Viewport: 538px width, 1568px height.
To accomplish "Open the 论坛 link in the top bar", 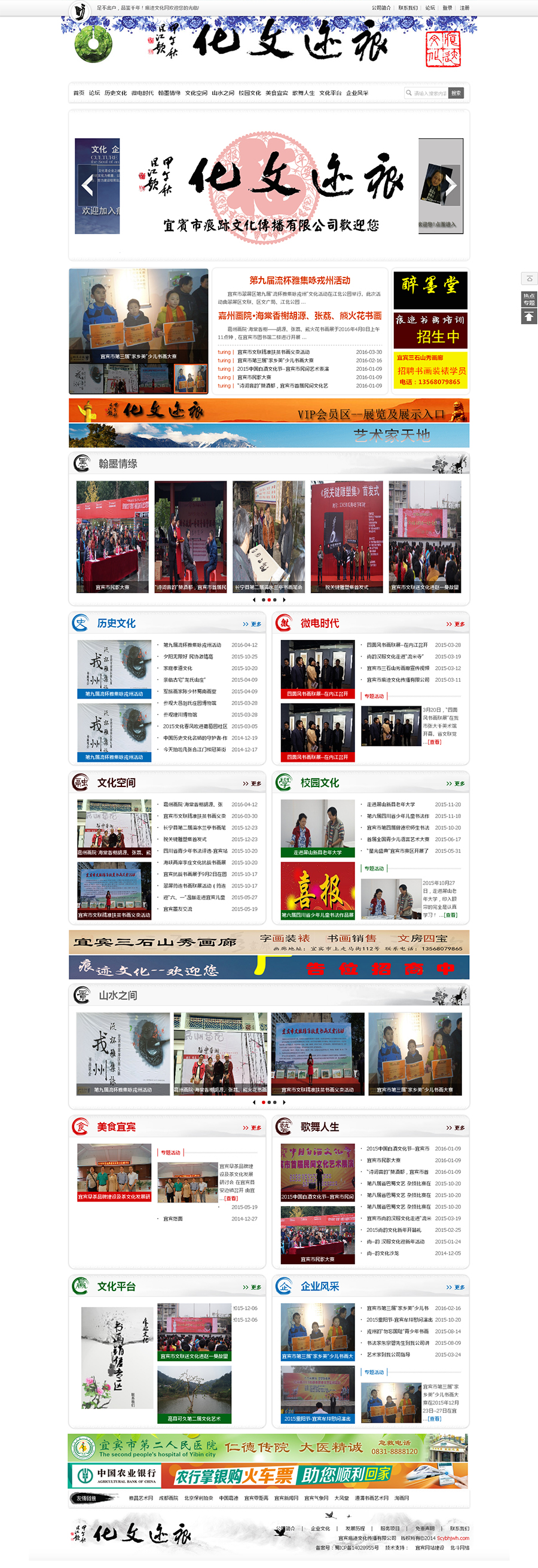I will [x=430, y=8].
